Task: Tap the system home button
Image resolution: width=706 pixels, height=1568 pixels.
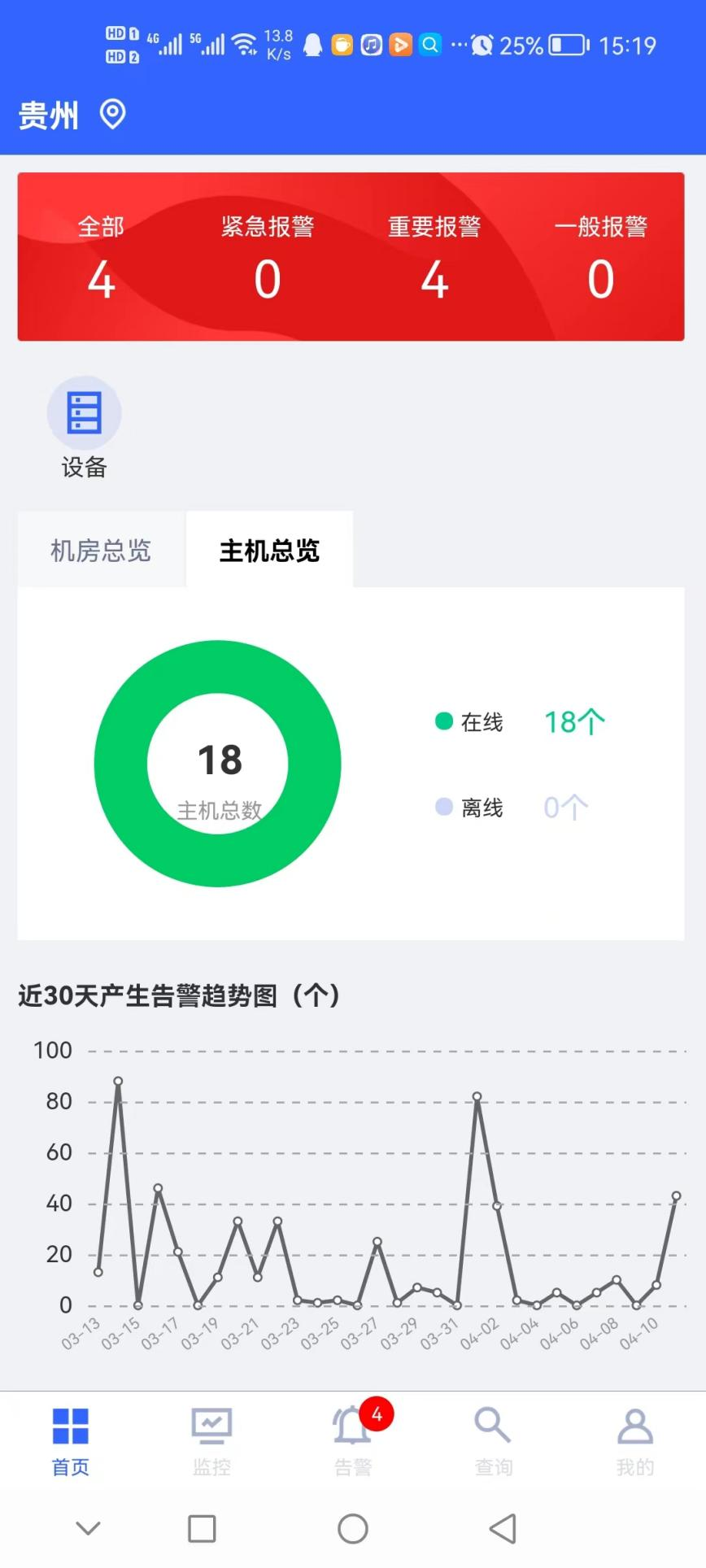Action: click(x=353, y=1529)
